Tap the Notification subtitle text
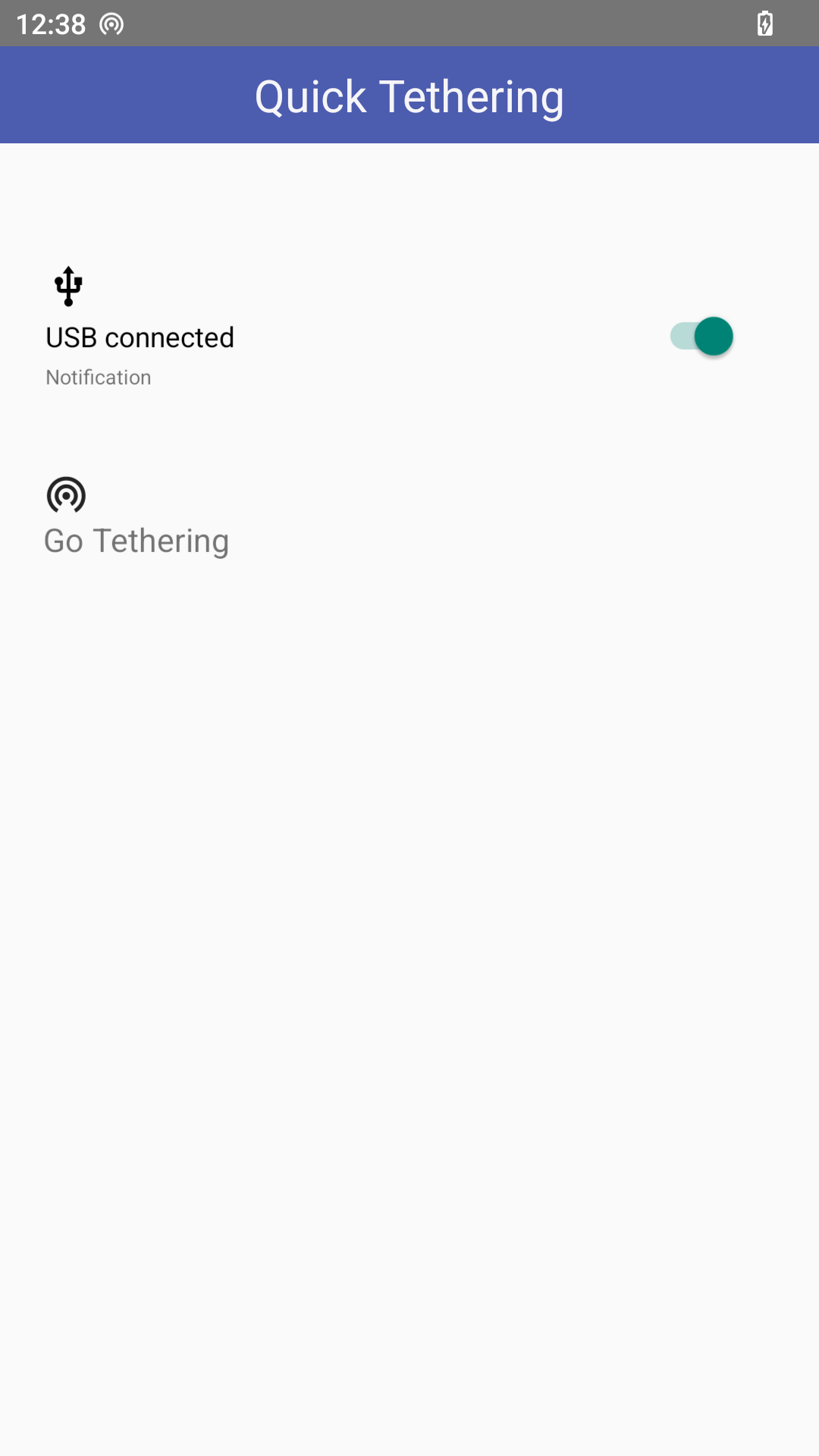 click(99, 377)
